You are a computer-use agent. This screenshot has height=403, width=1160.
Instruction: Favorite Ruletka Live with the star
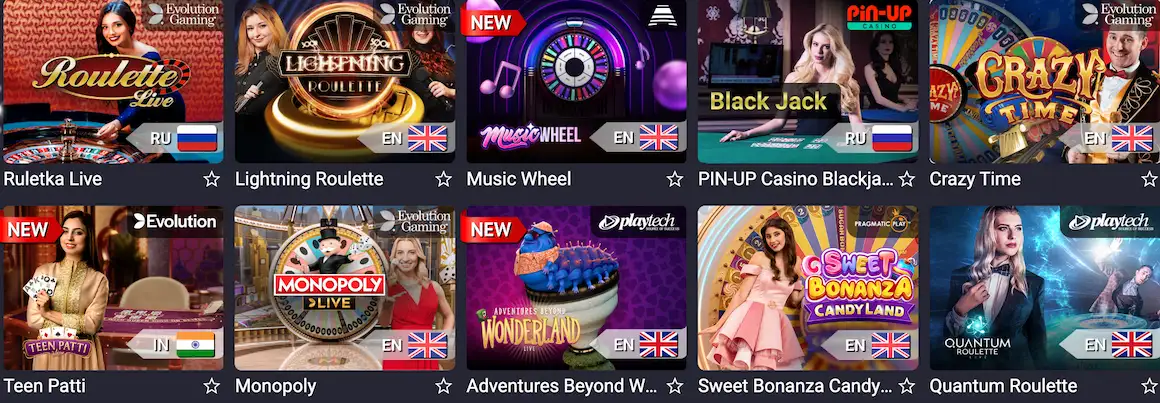pos(212,179)
